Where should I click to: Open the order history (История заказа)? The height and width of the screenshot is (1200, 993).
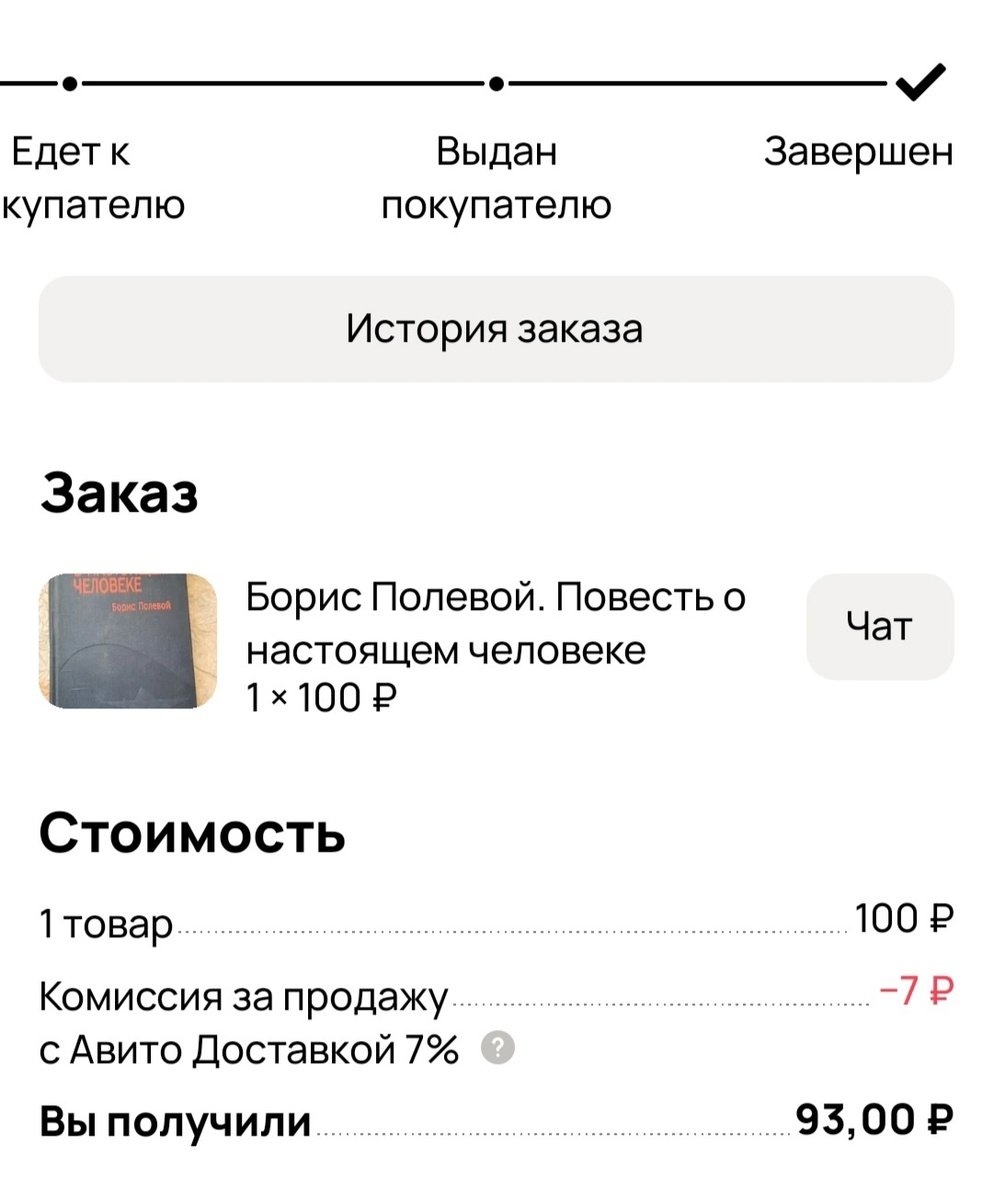coord(495,329)
